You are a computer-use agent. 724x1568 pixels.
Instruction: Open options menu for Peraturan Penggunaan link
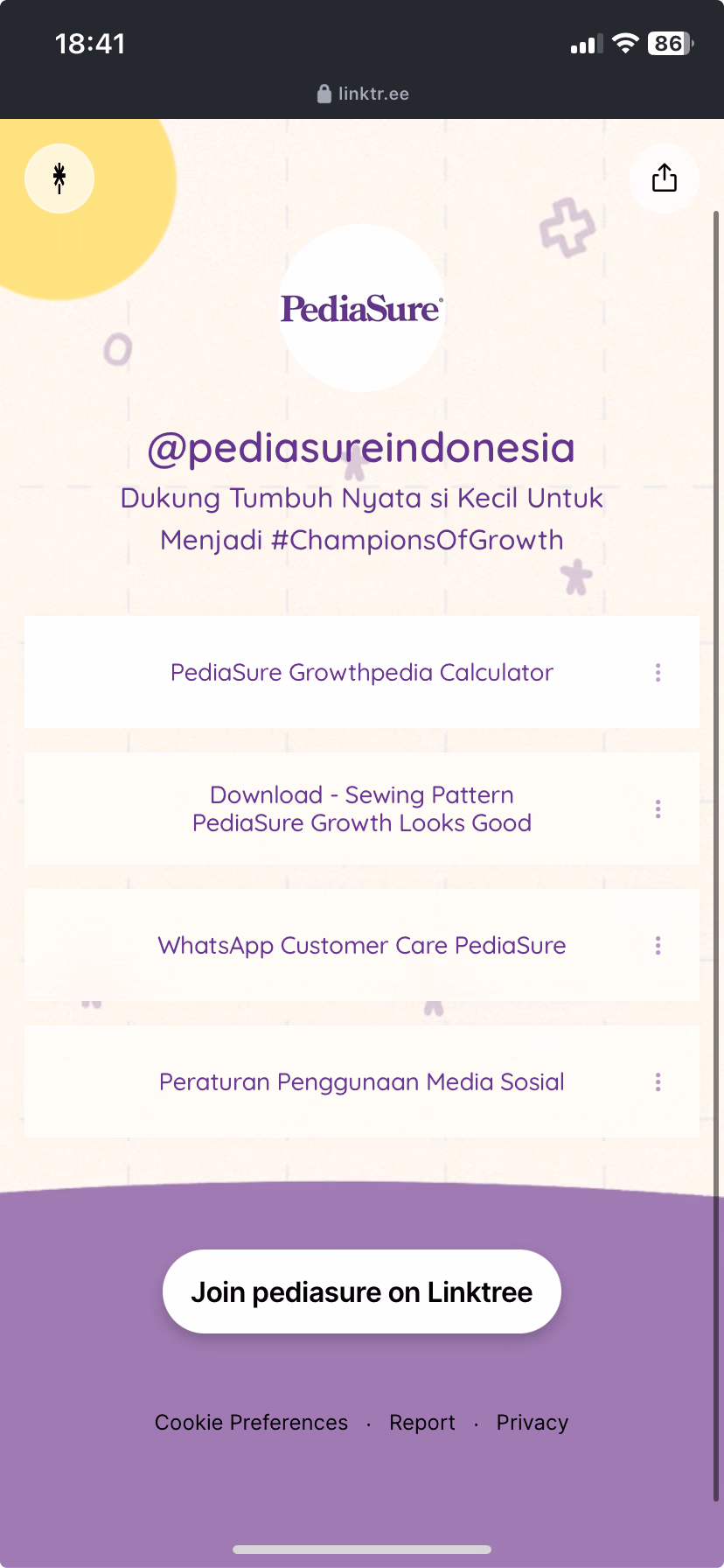[x=657, y=1081]
